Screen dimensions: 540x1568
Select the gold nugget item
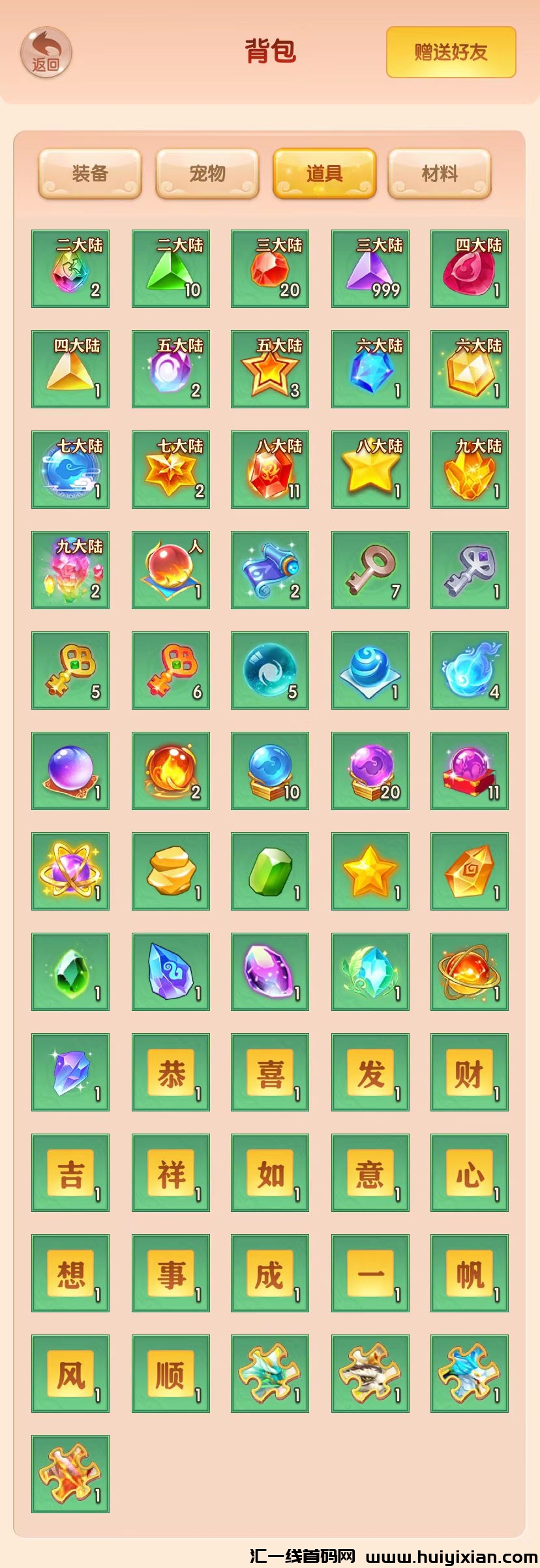click(x=170, y=871)
